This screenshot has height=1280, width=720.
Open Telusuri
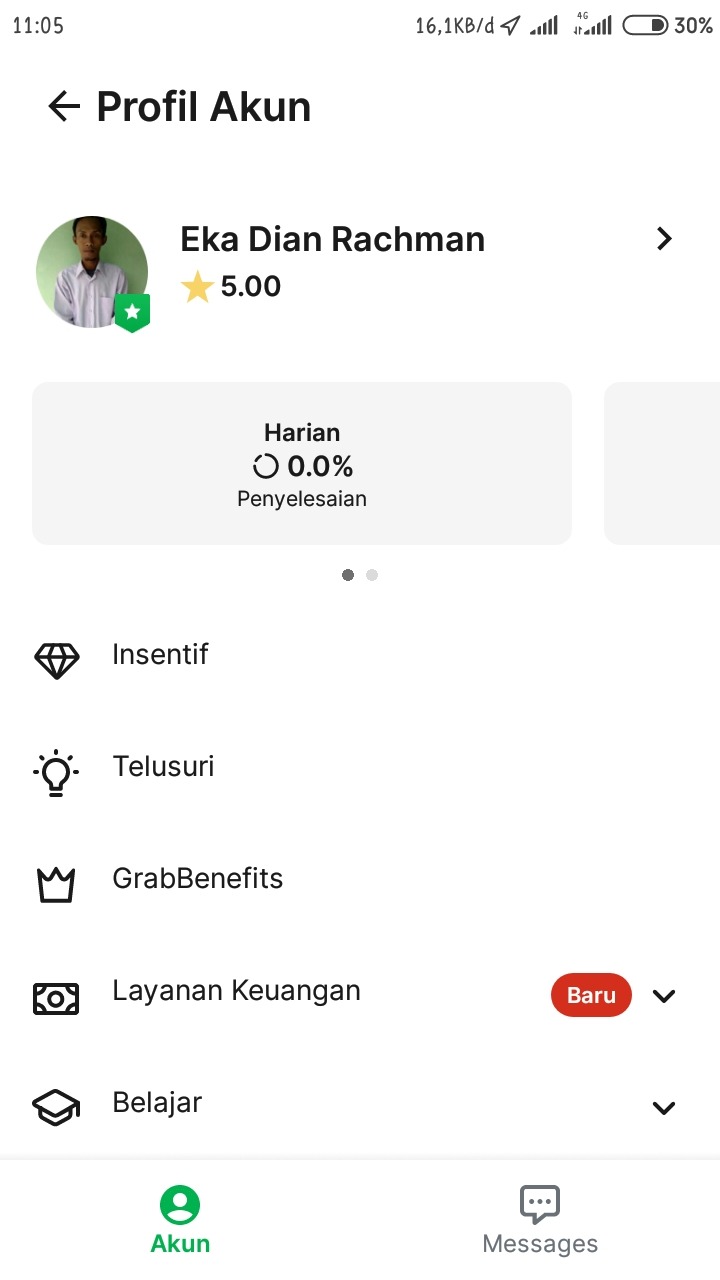point(163,767)
